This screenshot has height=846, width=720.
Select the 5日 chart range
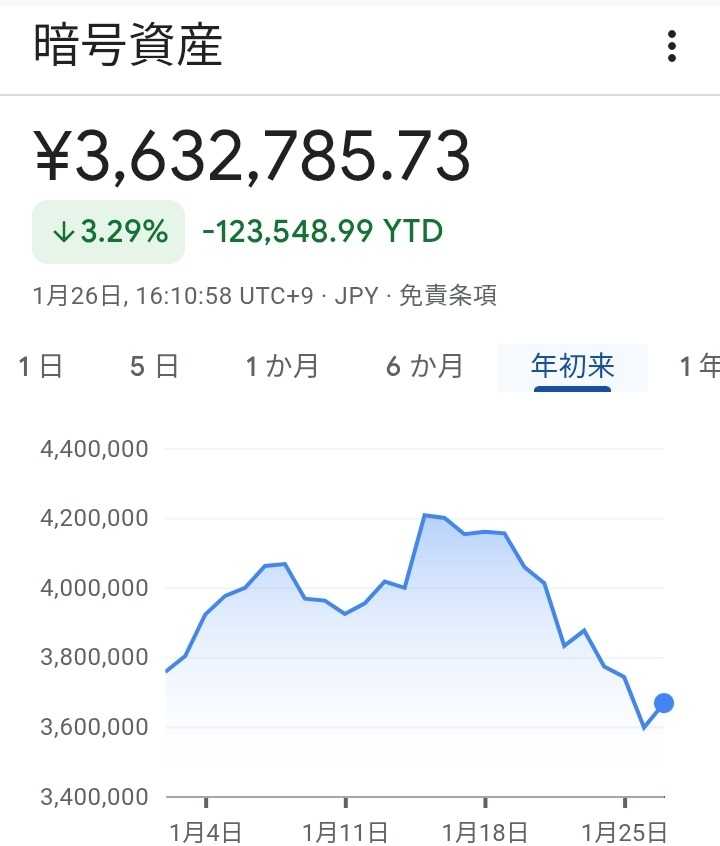(154, 367)
